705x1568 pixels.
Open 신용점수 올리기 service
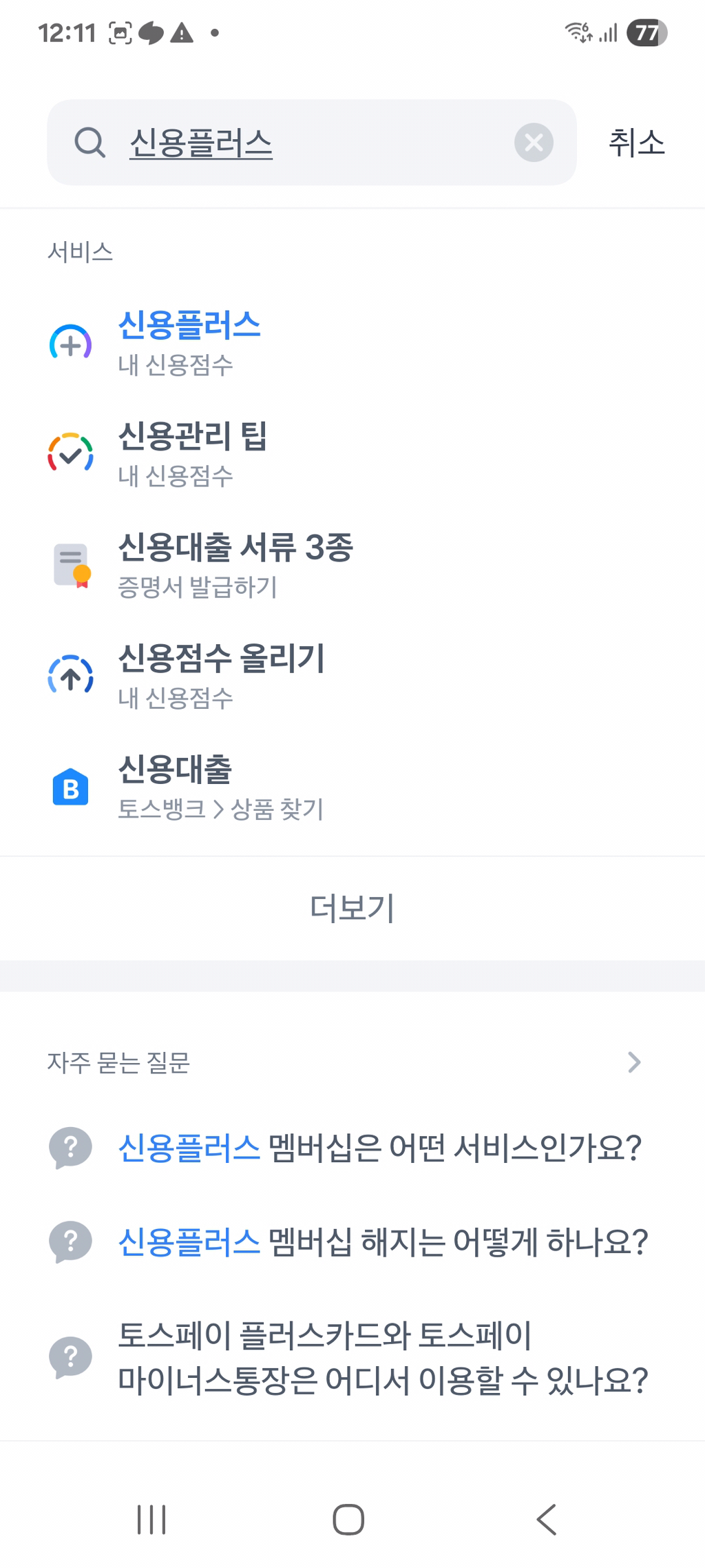[x=220, y=675]
